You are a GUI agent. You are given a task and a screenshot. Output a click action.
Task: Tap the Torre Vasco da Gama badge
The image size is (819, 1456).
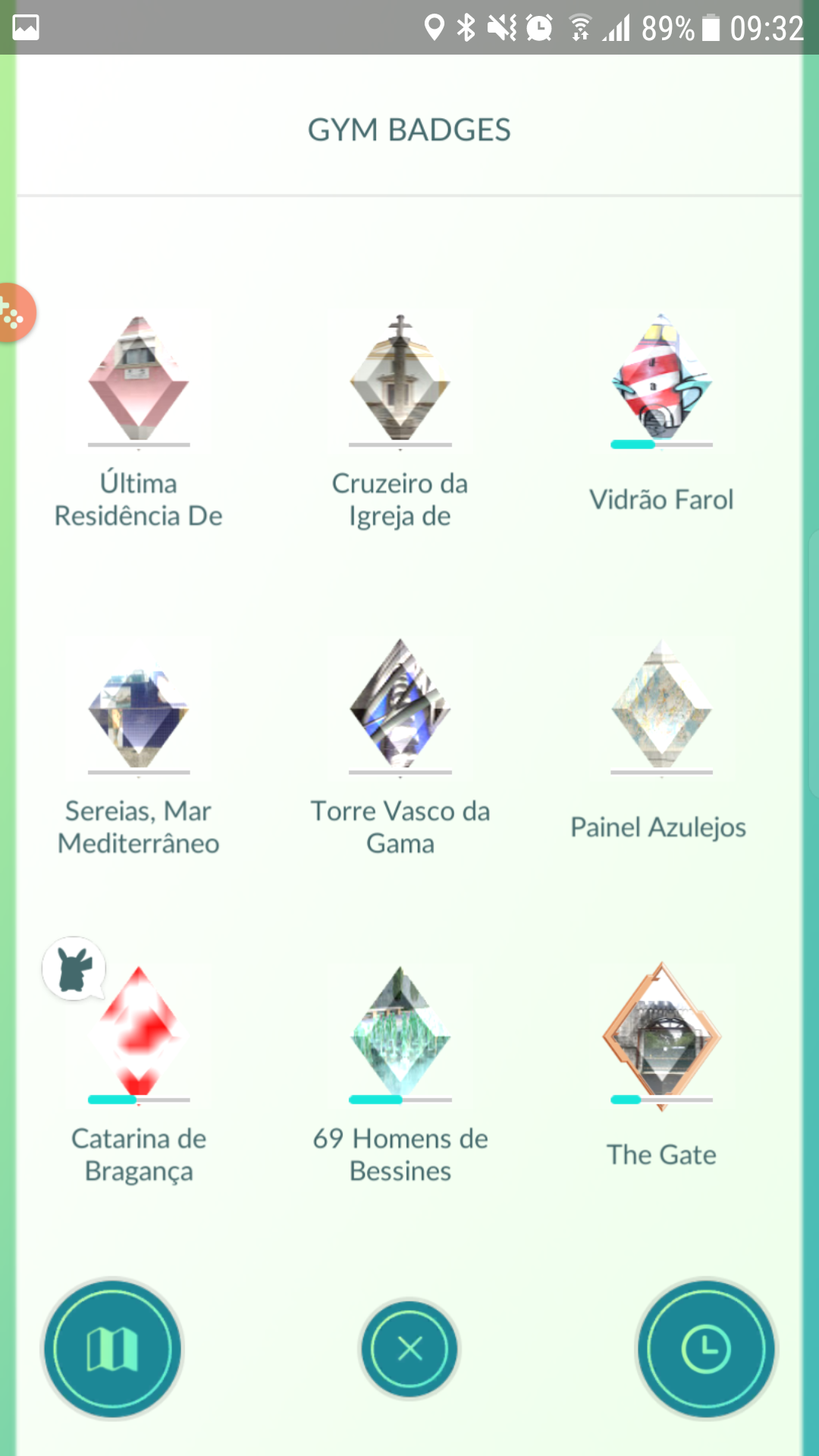pyautogui.click(x=400, y=705)
